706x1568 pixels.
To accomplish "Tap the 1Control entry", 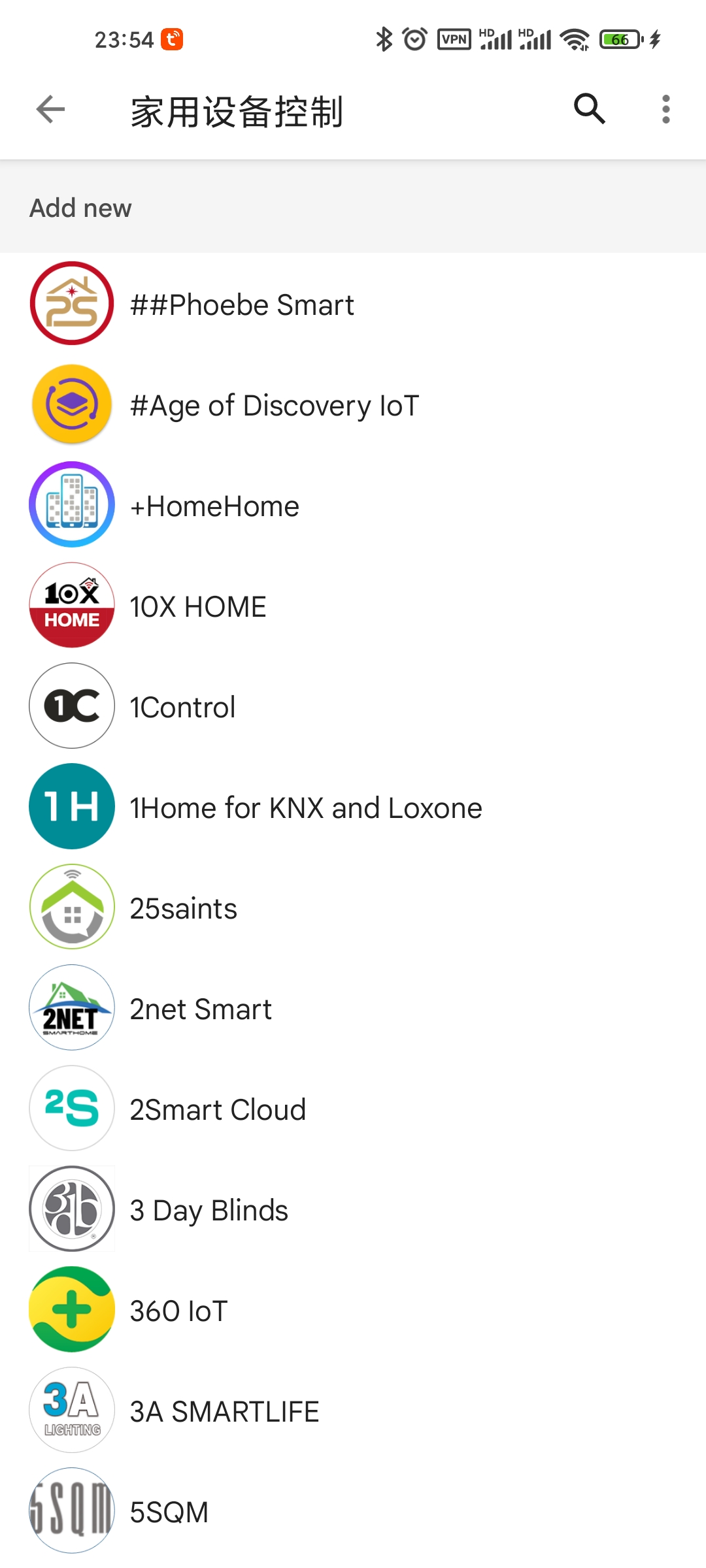I will [x=183, y=707].
